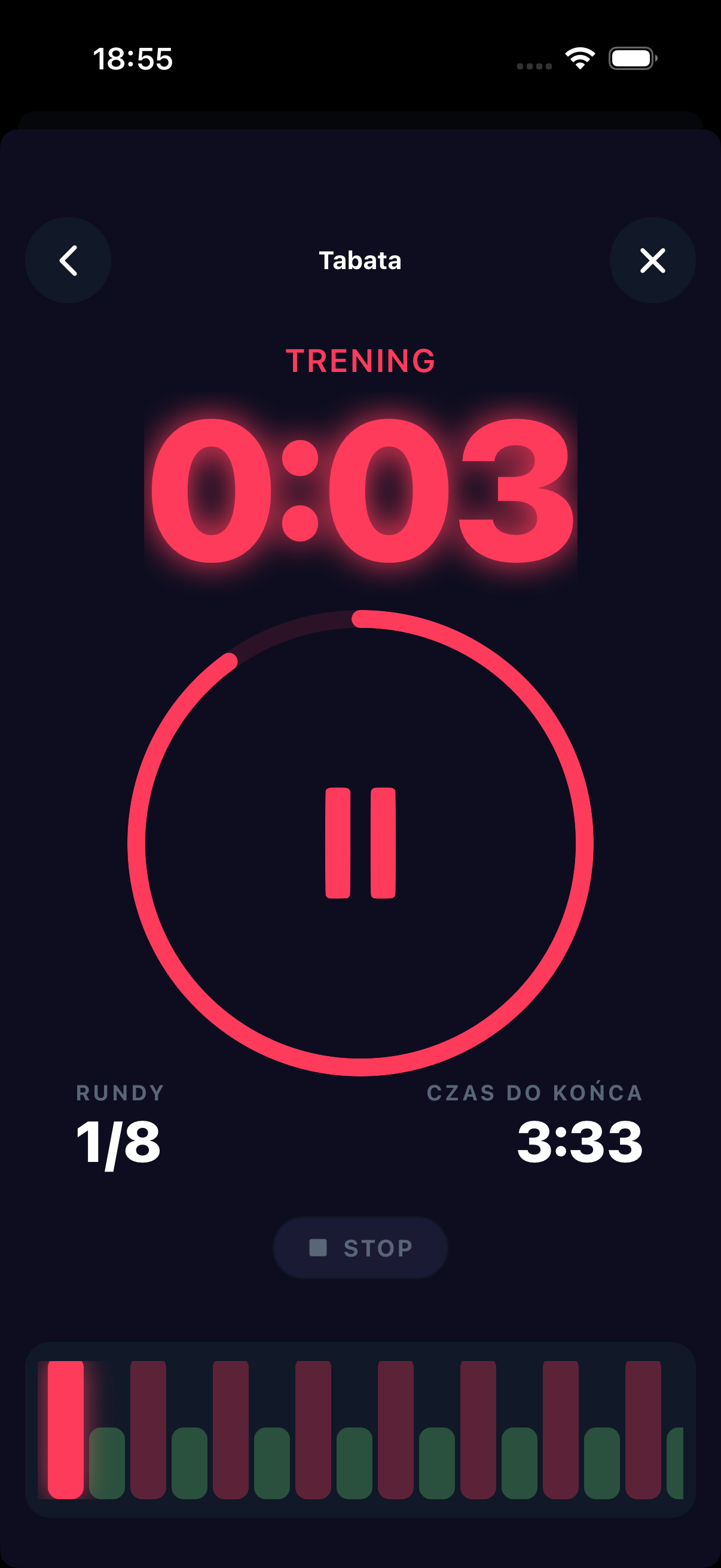Tap the clock showing 18:55
721x1568 pixels.
coord(133,59)
